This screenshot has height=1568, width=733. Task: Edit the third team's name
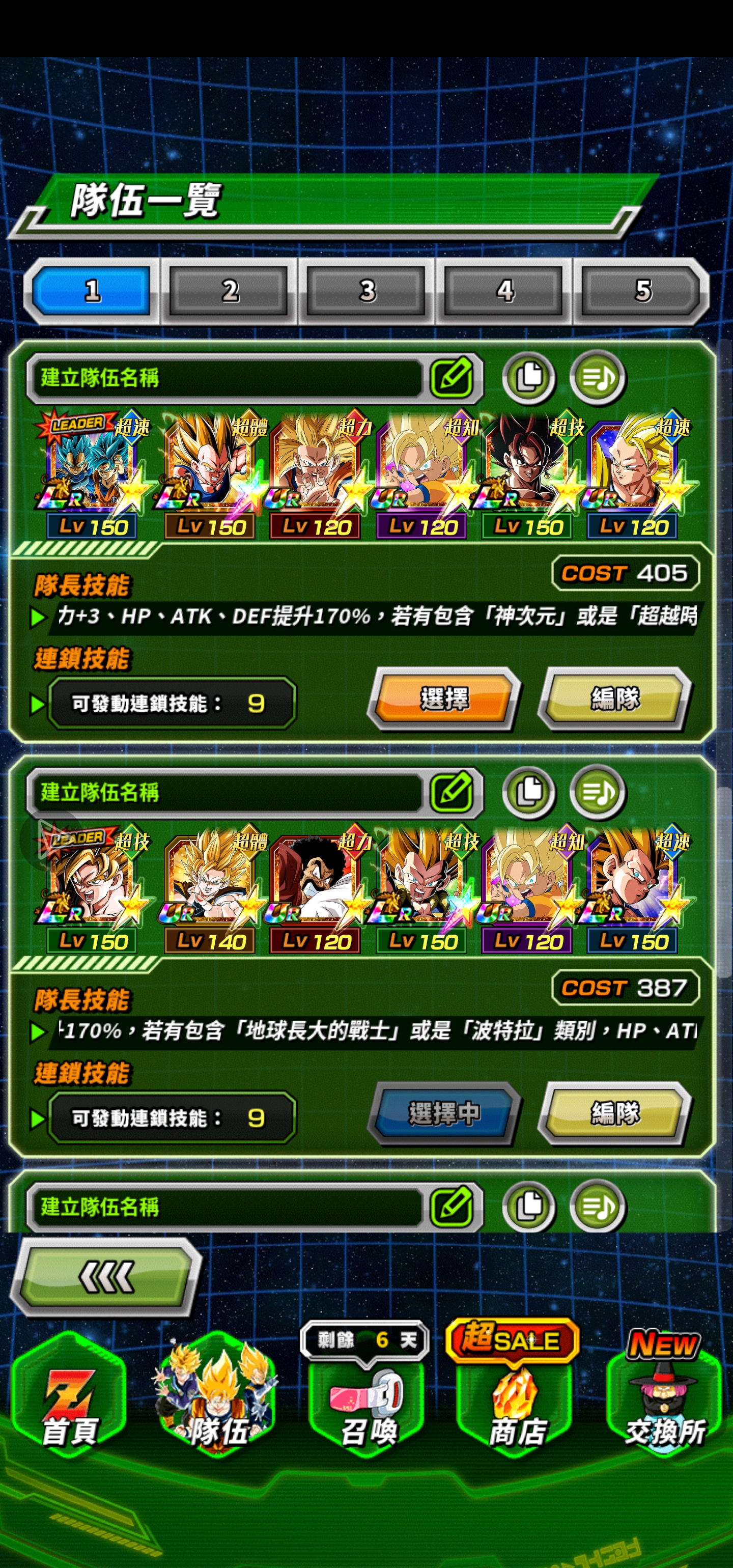click(452, 1207)
